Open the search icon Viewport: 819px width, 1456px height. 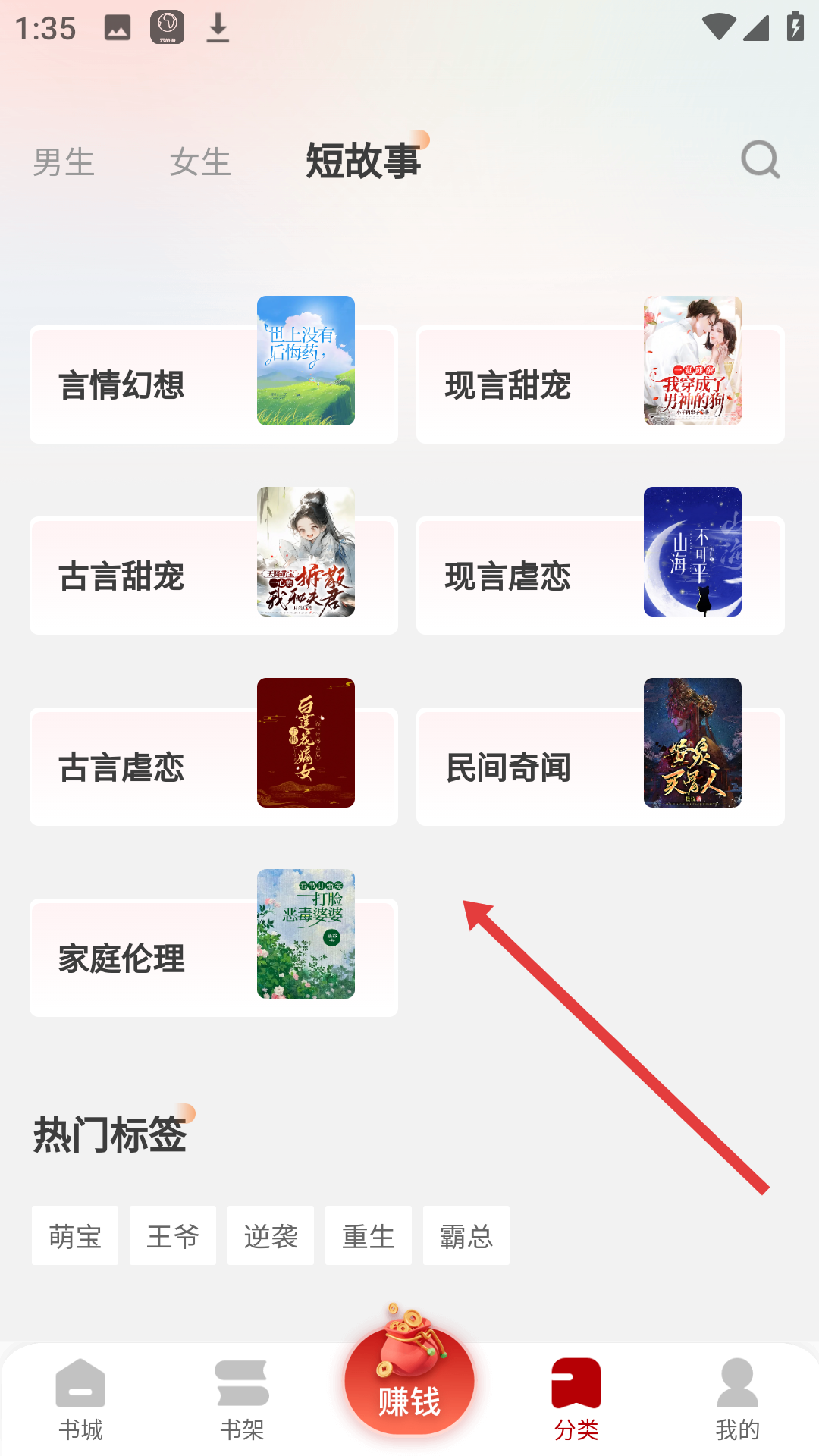(x=760, y=159)
